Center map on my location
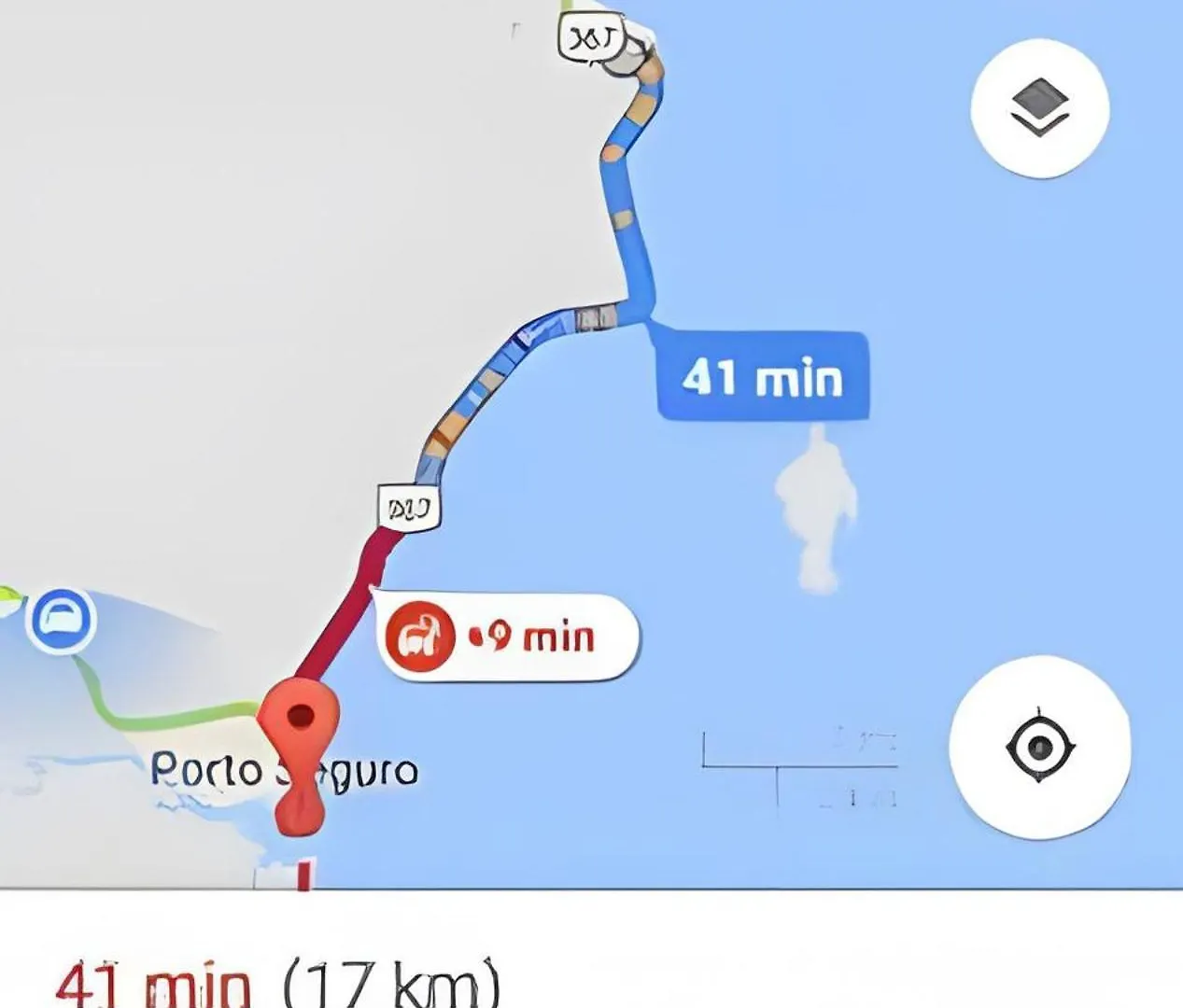The height and width of the screenshot is (1008, 1183). [1039, 747]
